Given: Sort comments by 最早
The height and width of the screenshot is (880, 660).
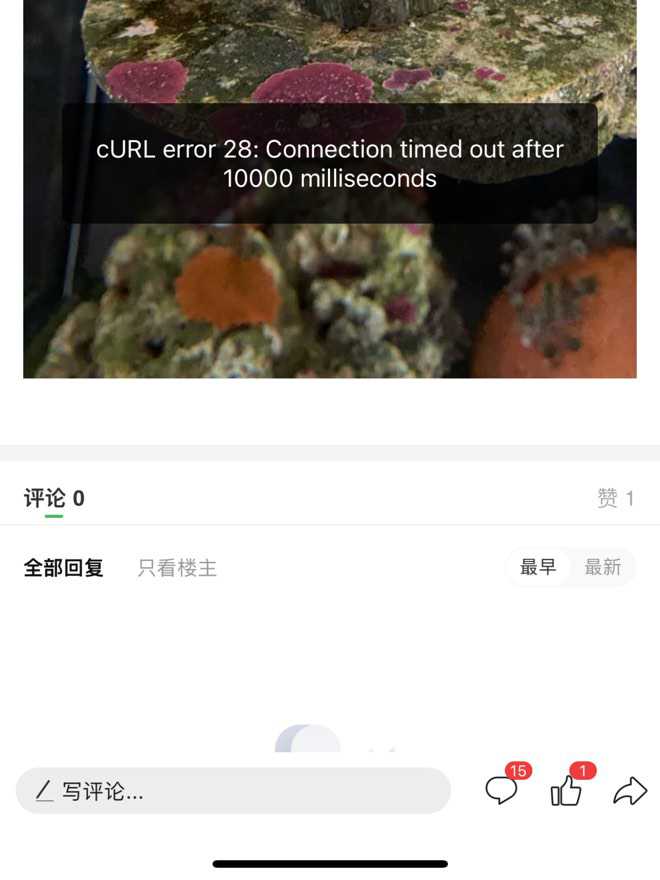Looking at the screenshot, I should pyautogui.click(x=538, y=567).
